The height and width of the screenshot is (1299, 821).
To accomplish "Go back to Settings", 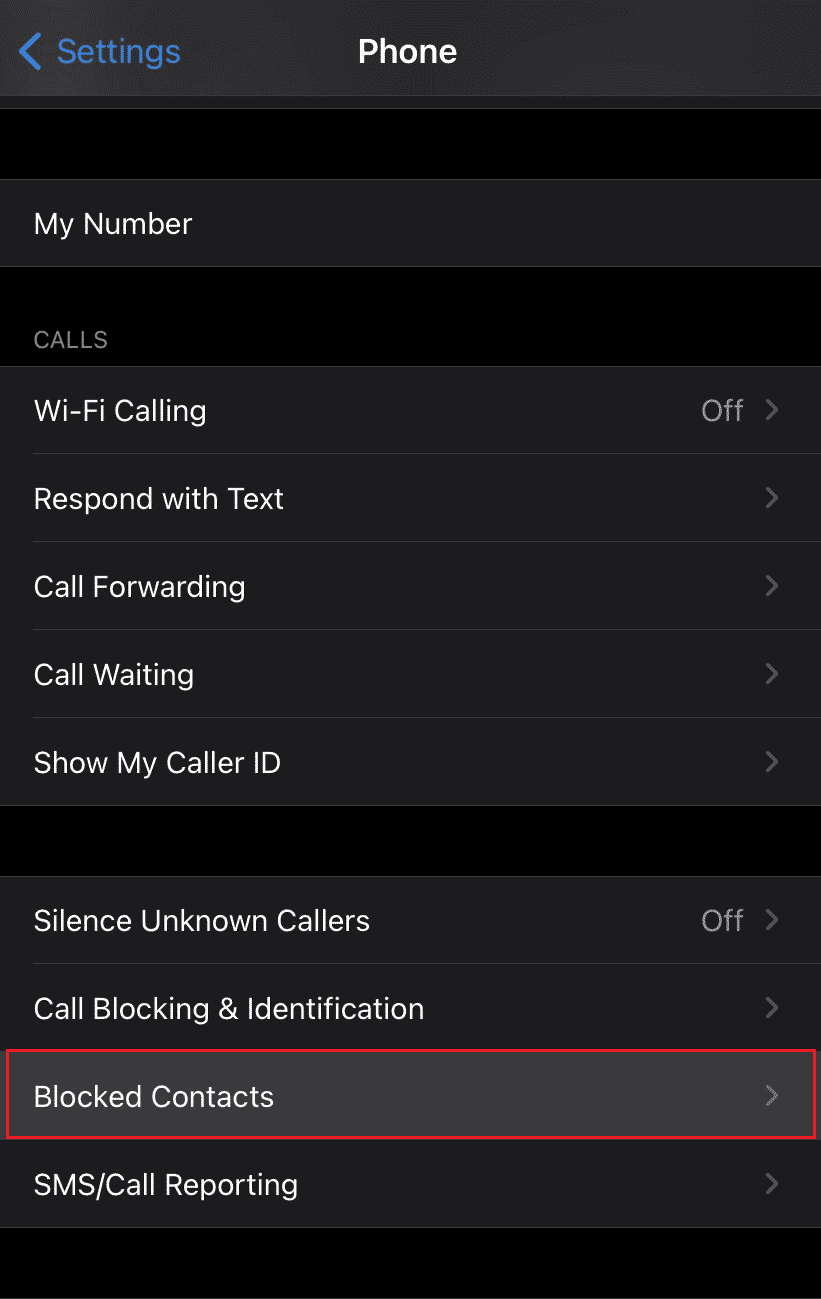I will 100,51.
